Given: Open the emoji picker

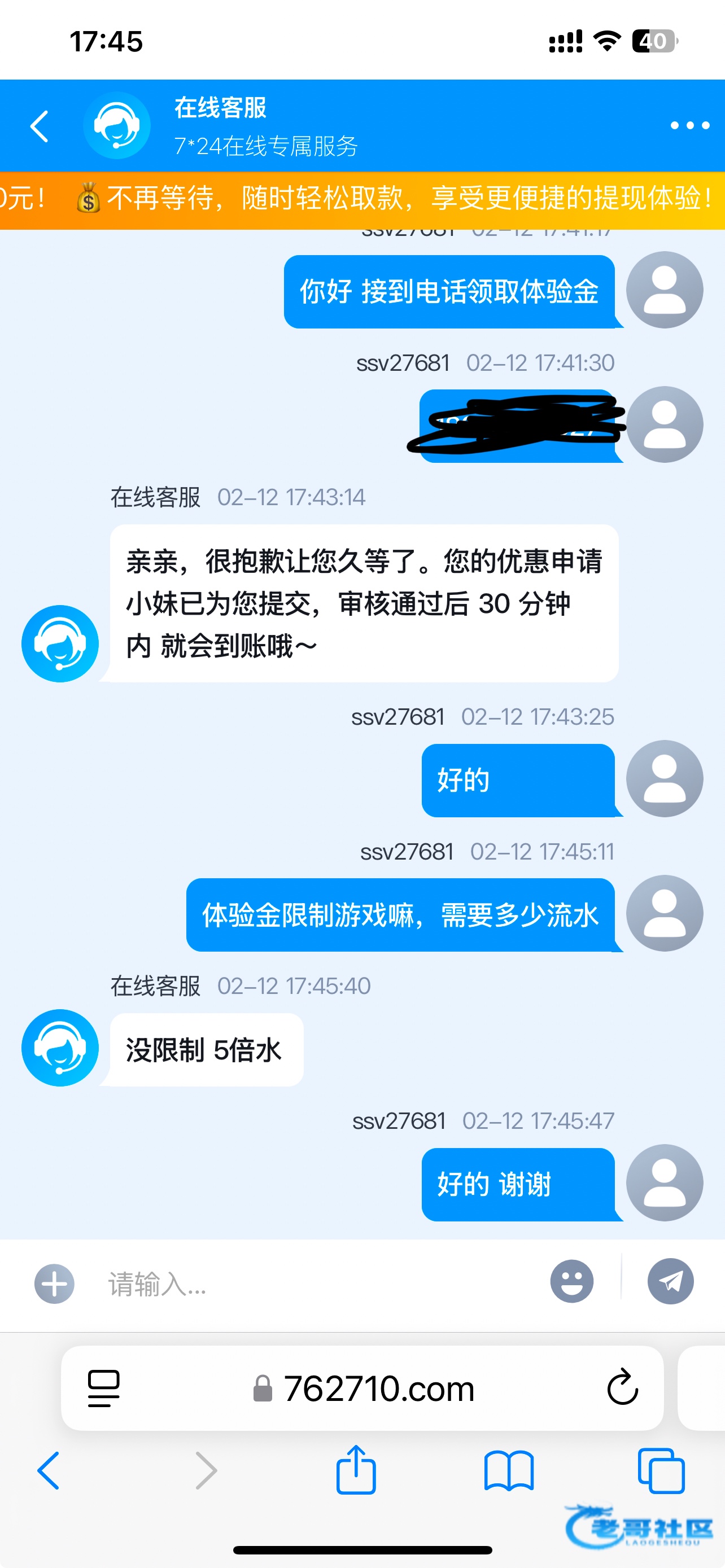Looking at the screenshot, I should click(571, 1281).
